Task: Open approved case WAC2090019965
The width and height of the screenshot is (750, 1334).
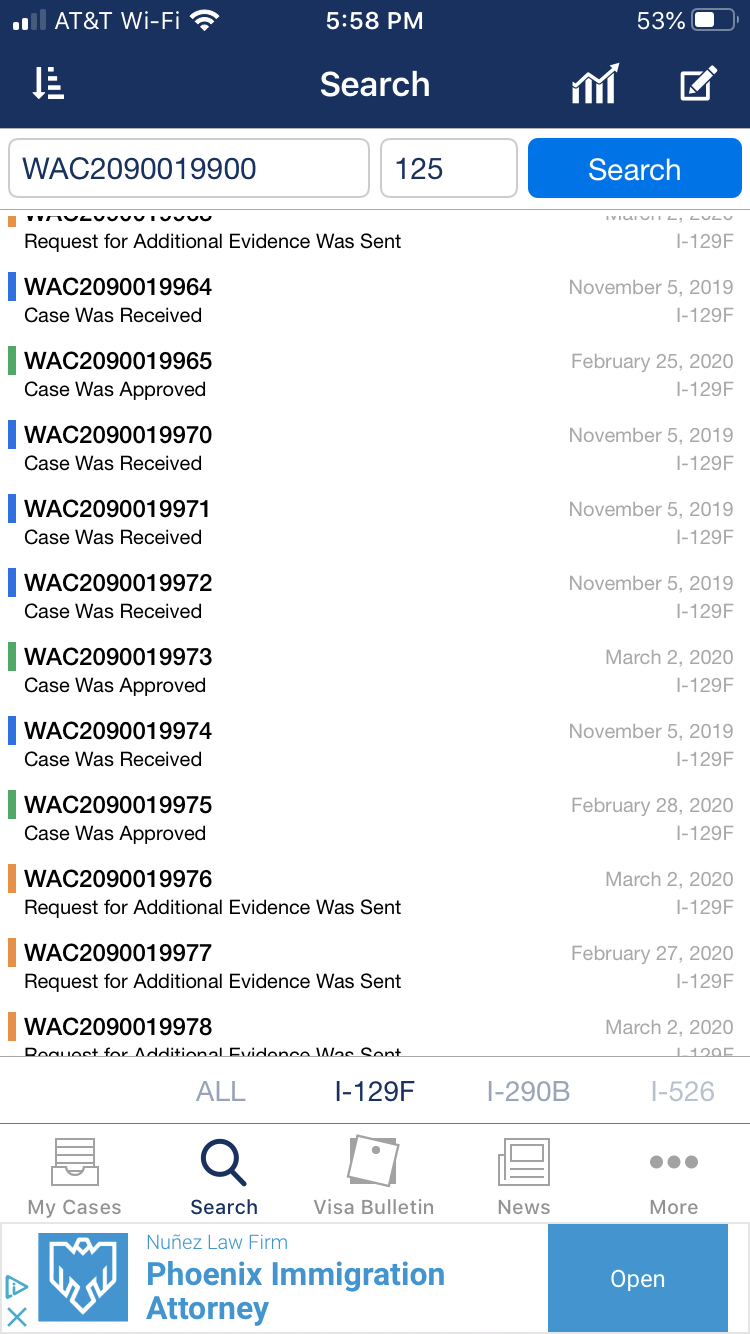Action: (x=375, y=375)
